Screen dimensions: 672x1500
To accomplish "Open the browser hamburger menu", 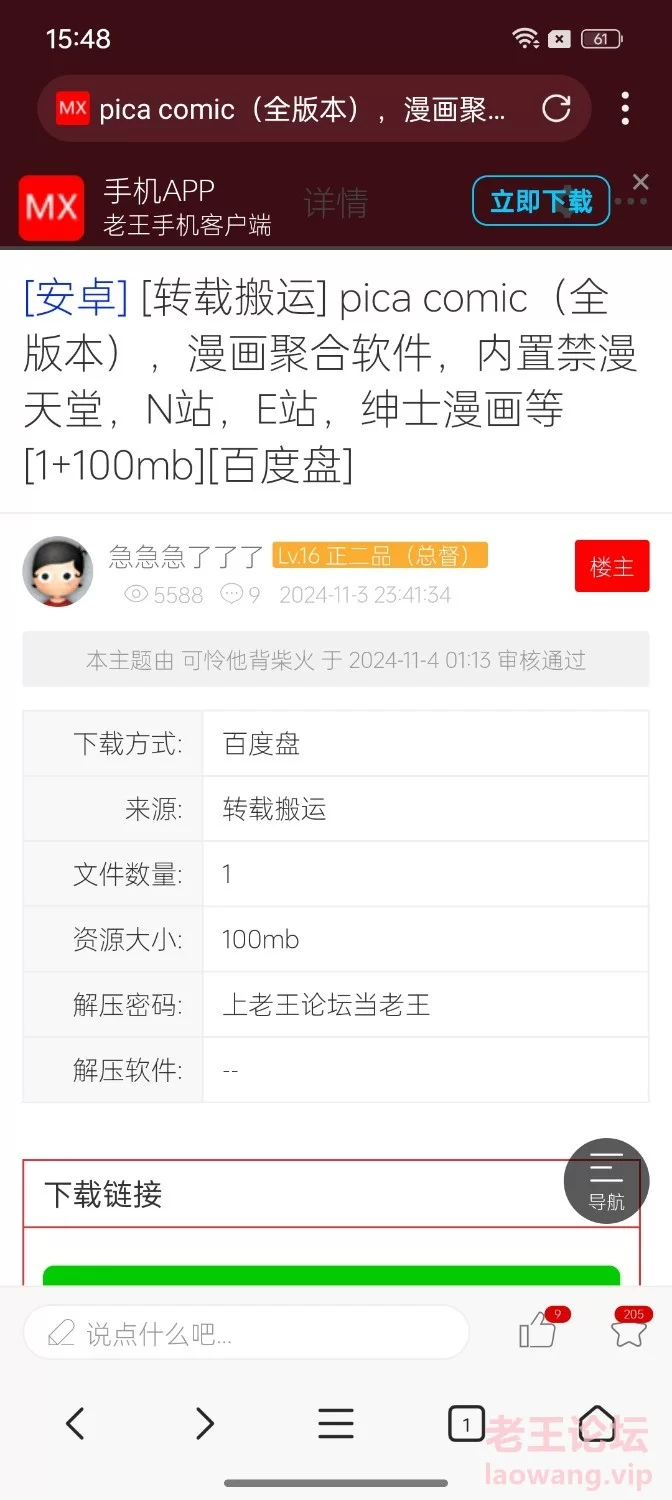I will (336, 1423).
